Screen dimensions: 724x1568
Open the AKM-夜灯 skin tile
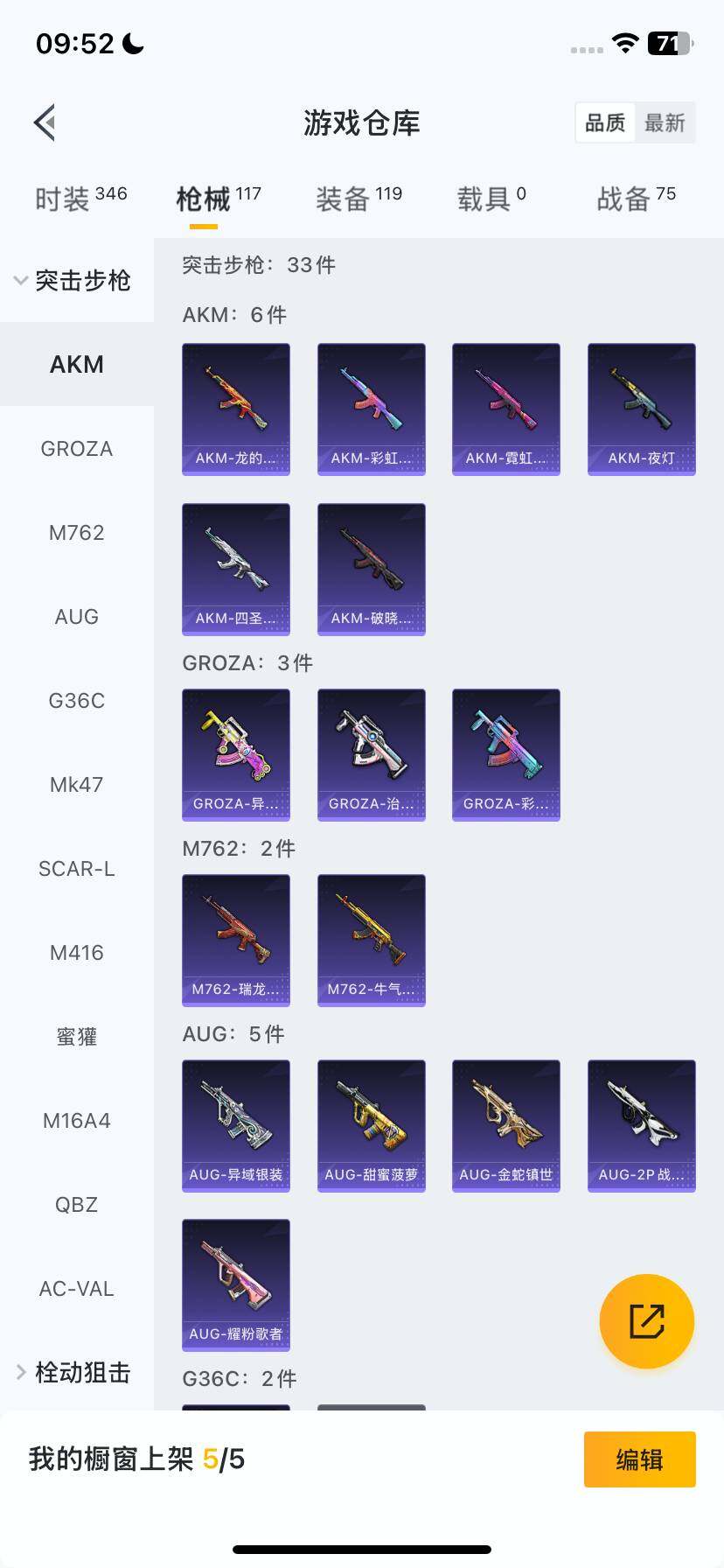pos(641,409)
